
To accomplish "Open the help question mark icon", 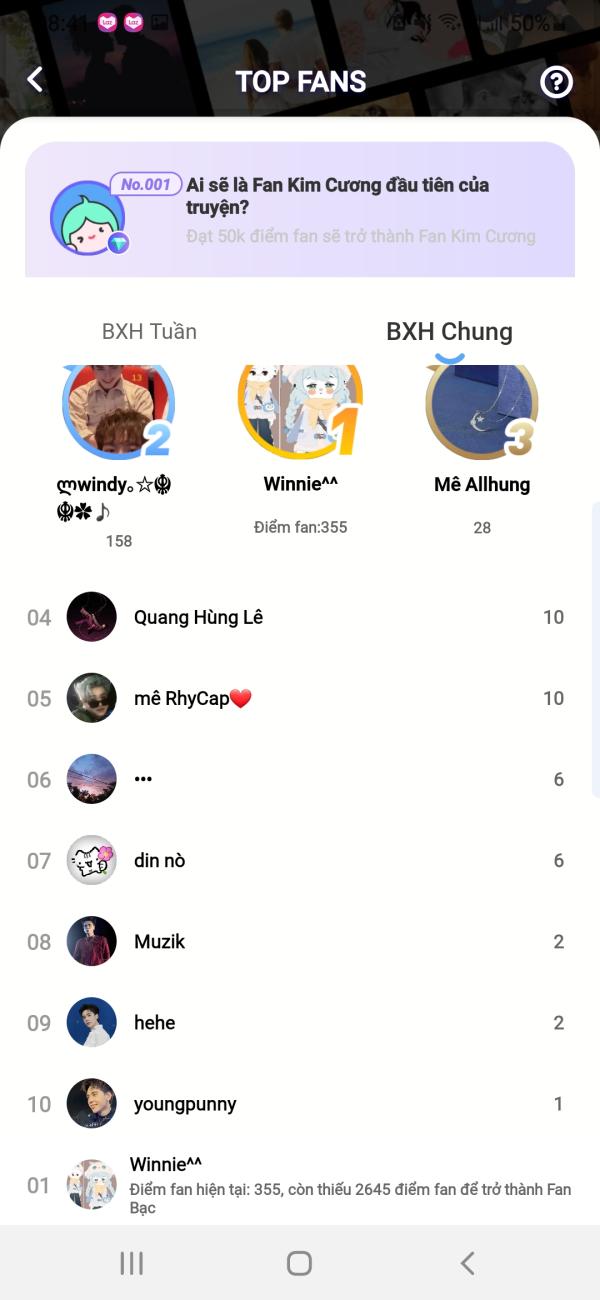I will [x=556, y=82].
